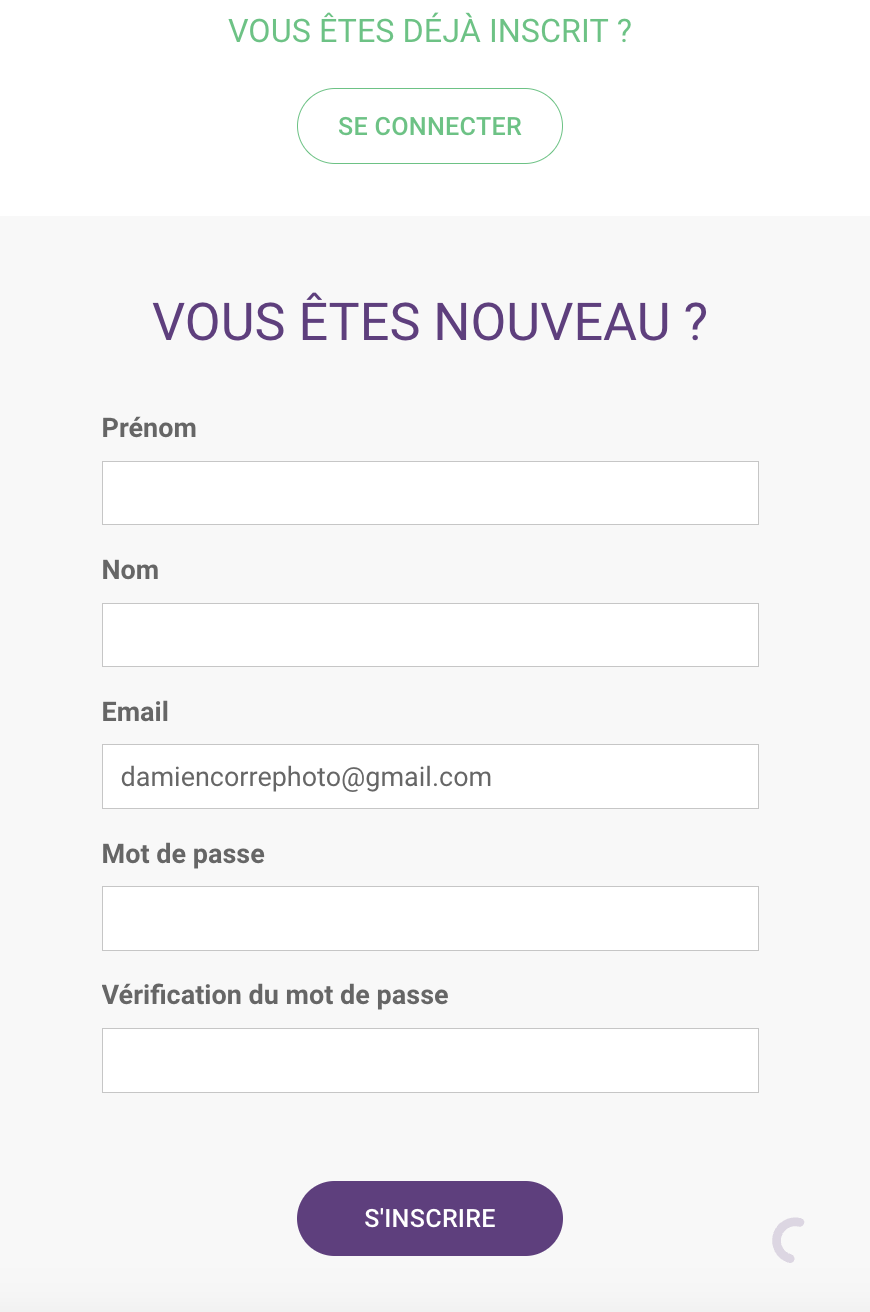Focus the Mot de passe field
The image size is (870, 1312).
[430, 918]
